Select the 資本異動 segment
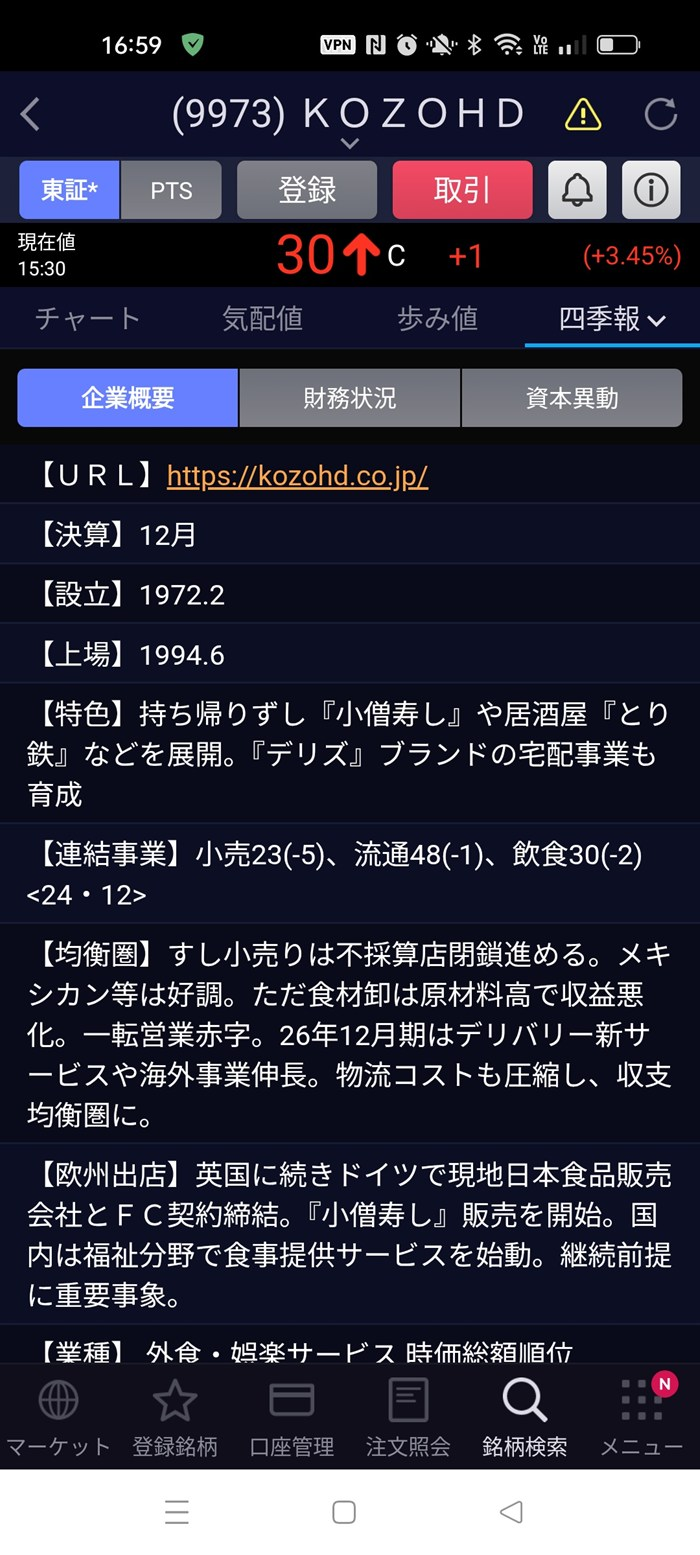Image resolution: width=700 pixels, height=1555 pixels. pos(571,398)
